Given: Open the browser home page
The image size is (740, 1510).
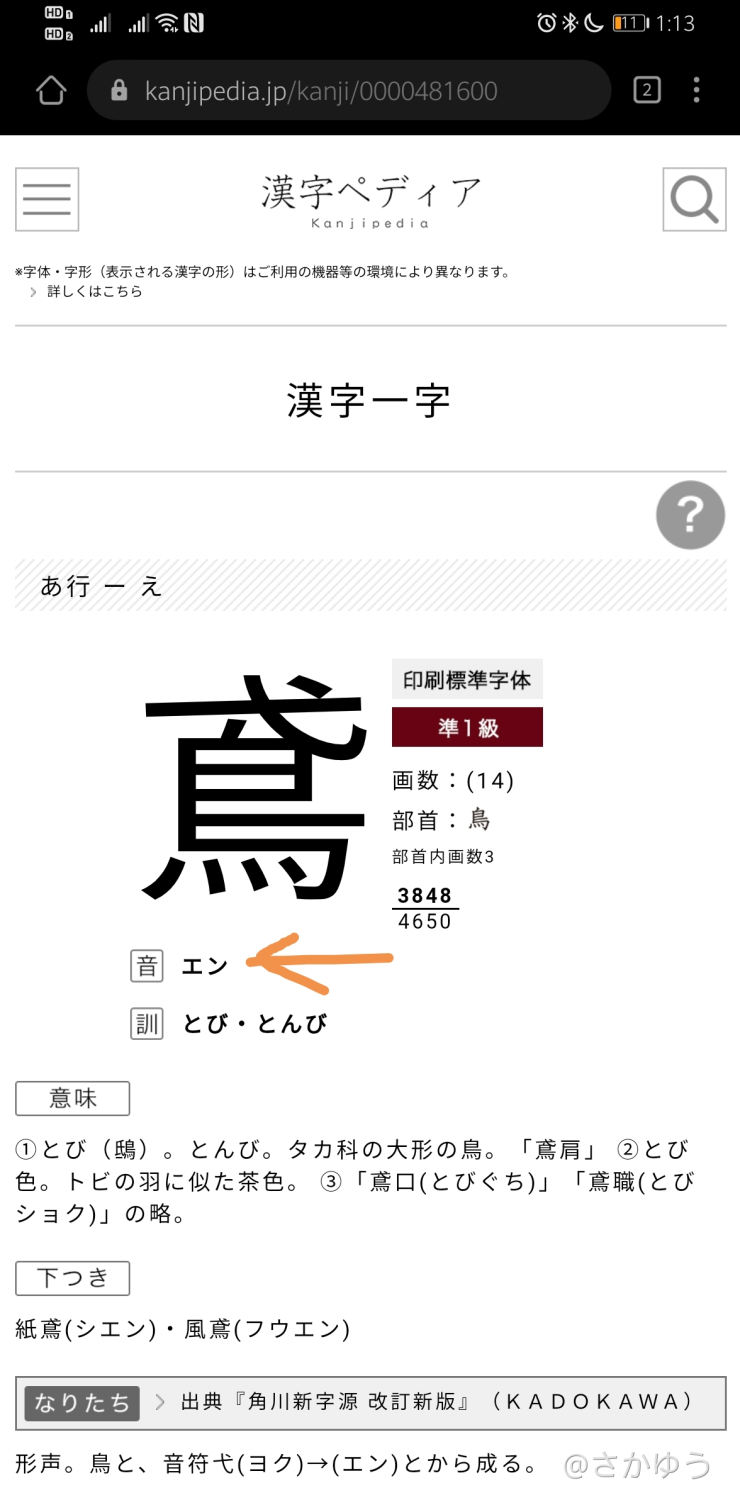Looking at the screenshot, I should pyautogui.click(x=51, y=91).
